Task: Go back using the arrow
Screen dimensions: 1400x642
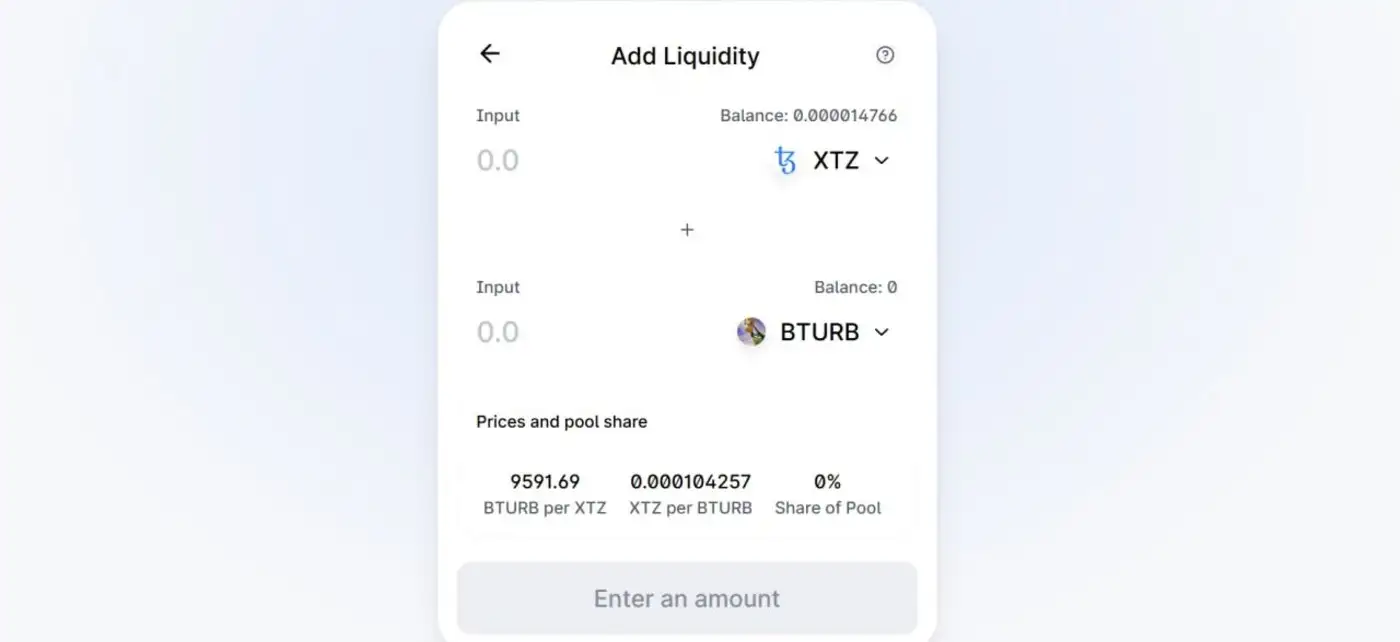Action: [x=489, y=54]
